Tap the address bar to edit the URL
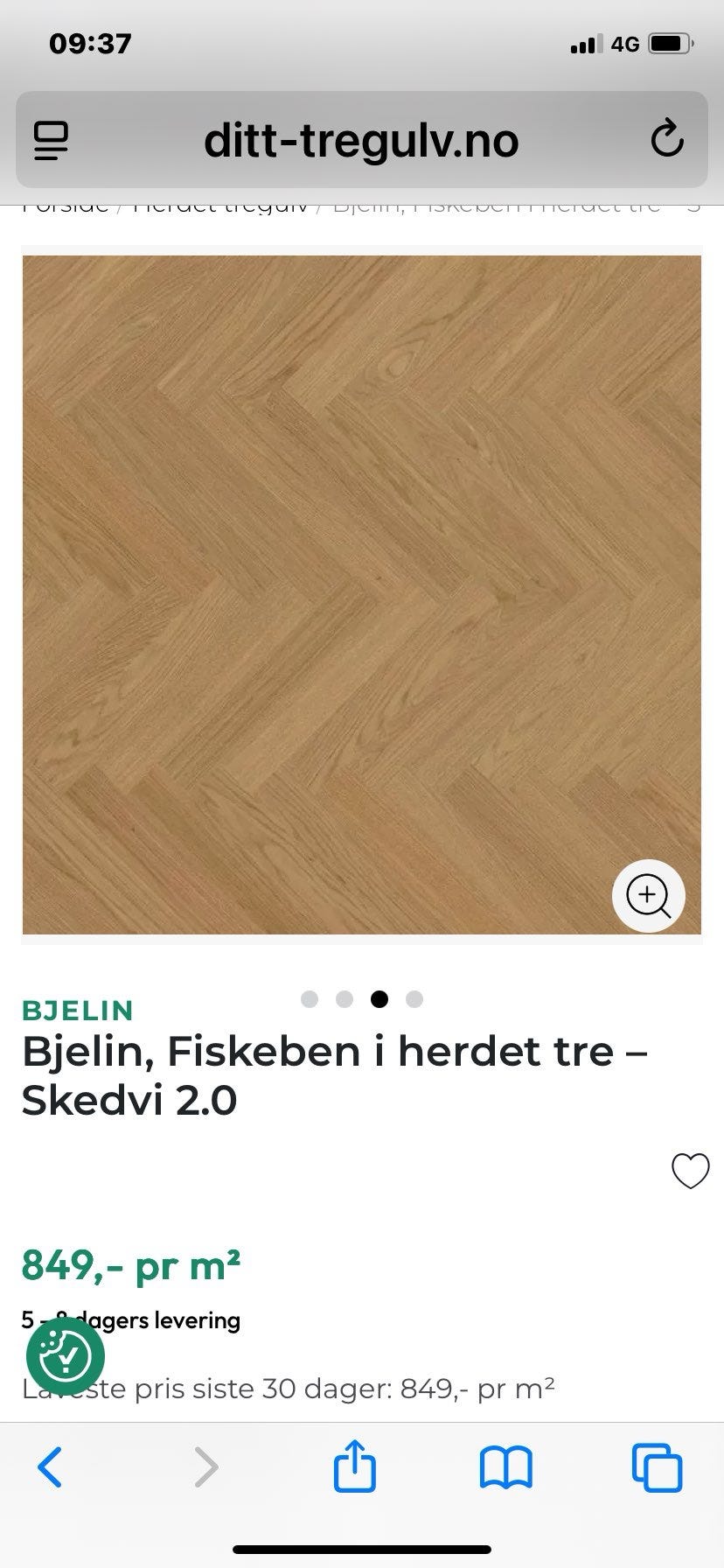This screenshot has width=724, height=1568. 360,140
